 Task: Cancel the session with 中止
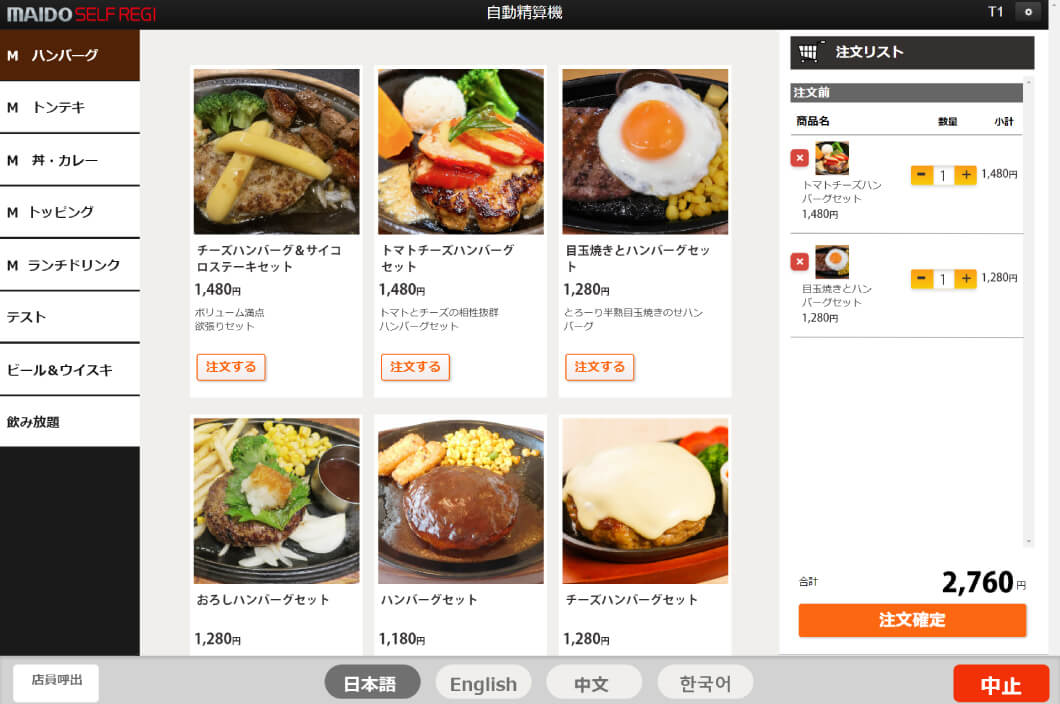1000,685
